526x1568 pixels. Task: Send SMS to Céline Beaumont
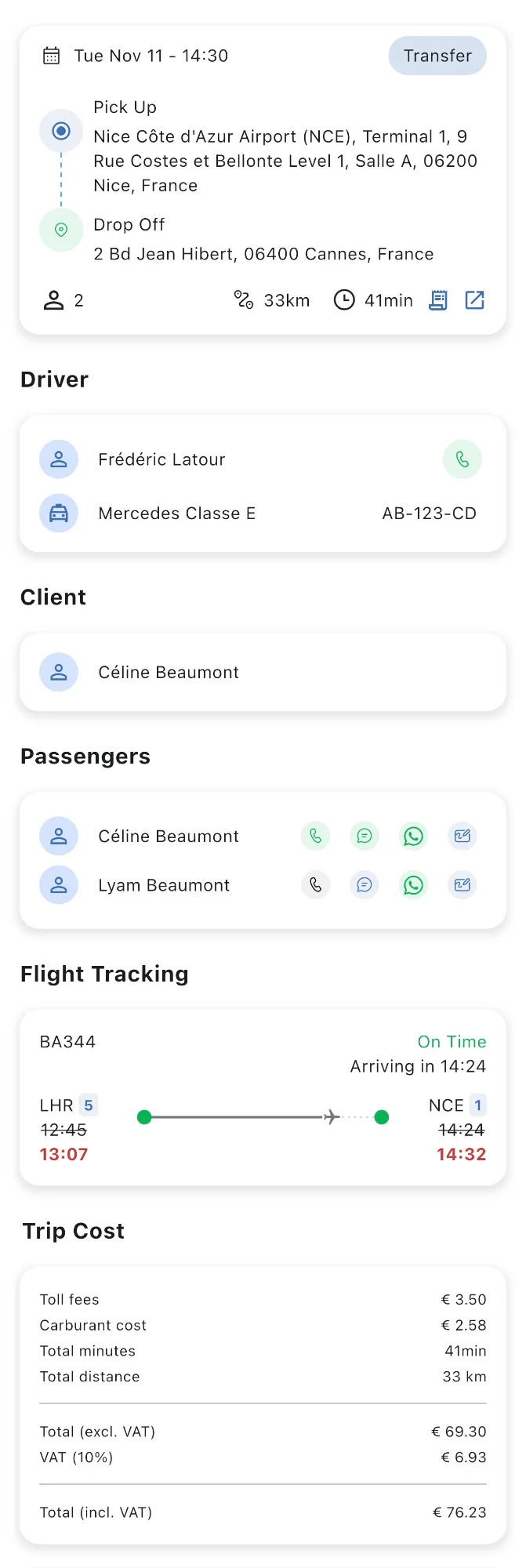click(365, 837)
